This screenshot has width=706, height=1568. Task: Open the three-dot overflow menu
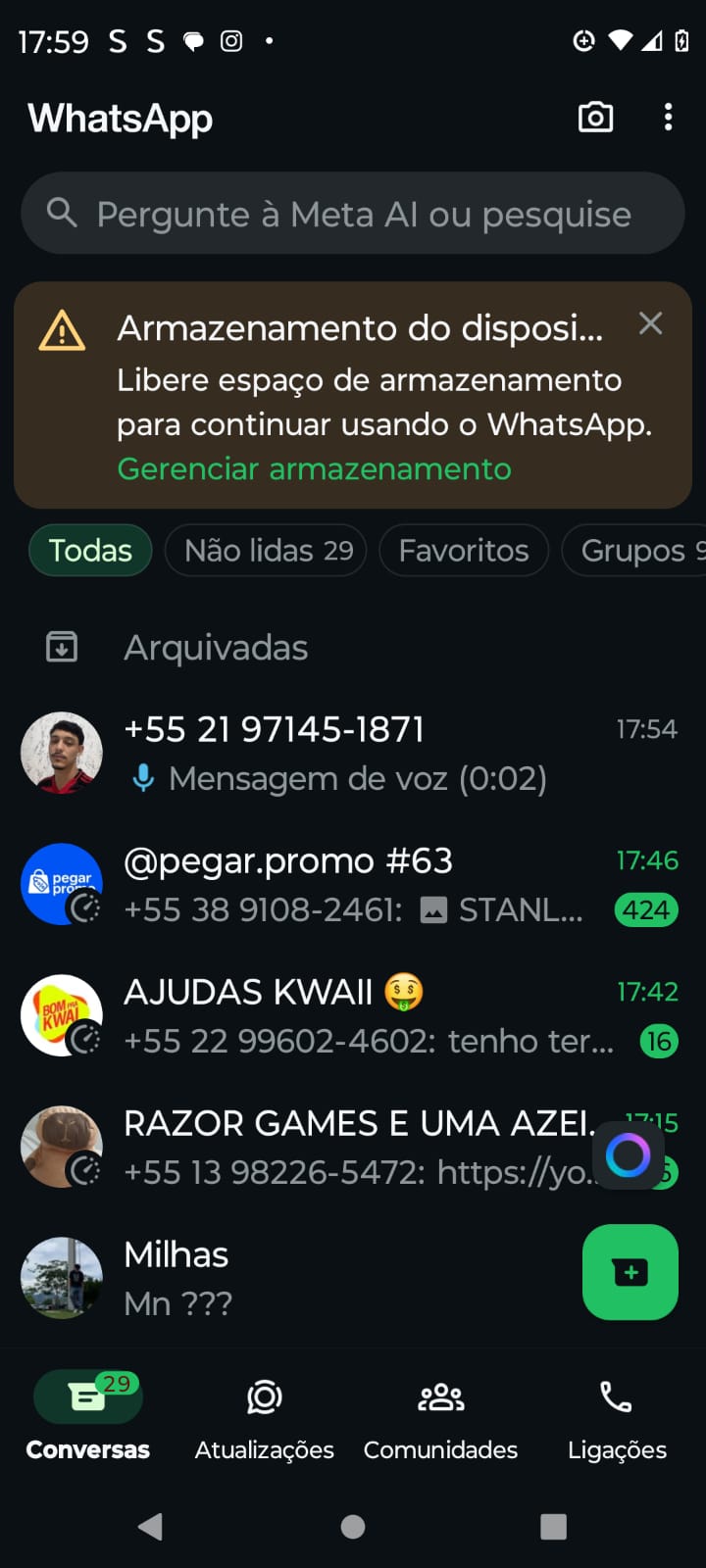tap(668, 118)
